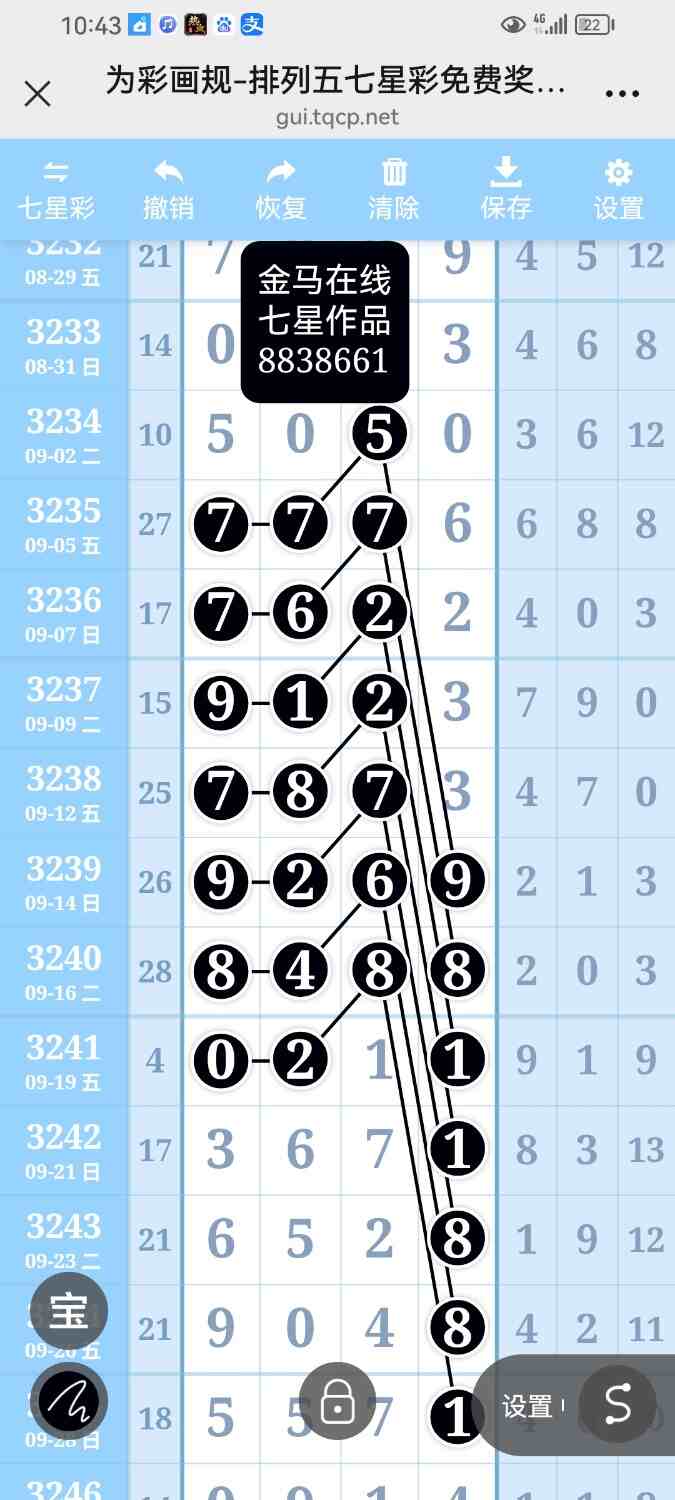Open the pen drawing tool button
675x1500 pixels.
[x=69, y=1401]
